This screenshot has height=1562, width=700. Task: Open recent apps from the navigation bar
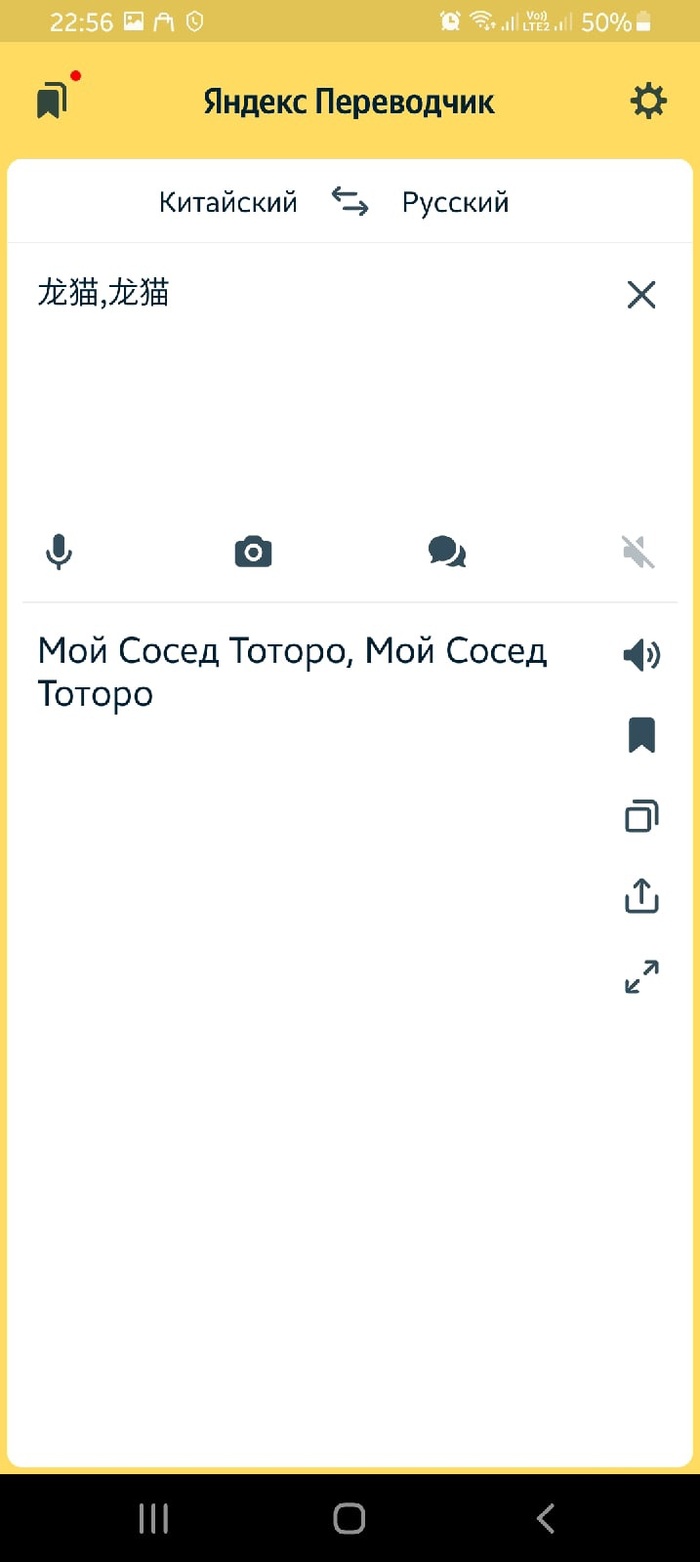153,1519
